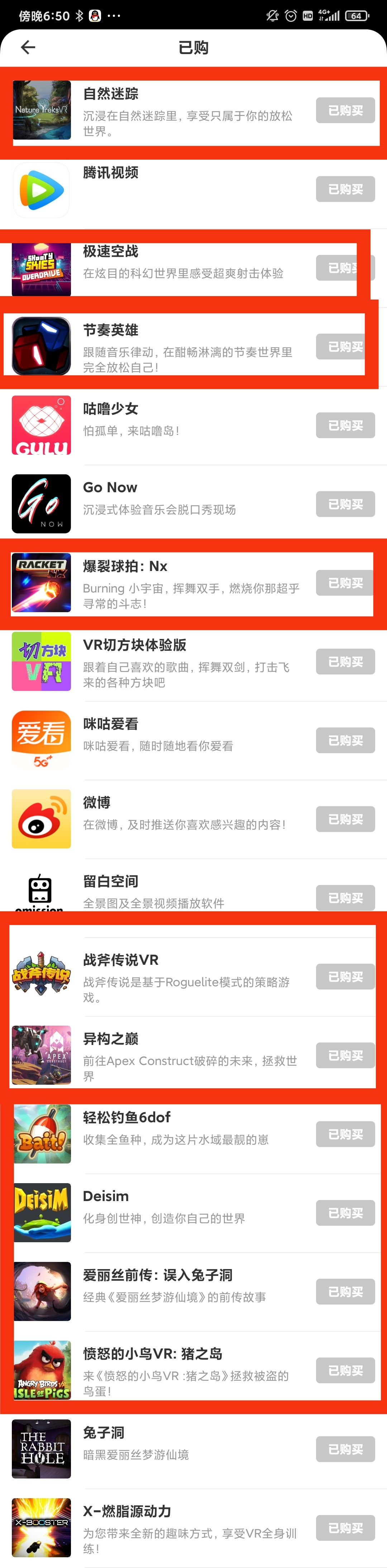Tap 已购买 button beside 兔子洞

pos(345,1449)
